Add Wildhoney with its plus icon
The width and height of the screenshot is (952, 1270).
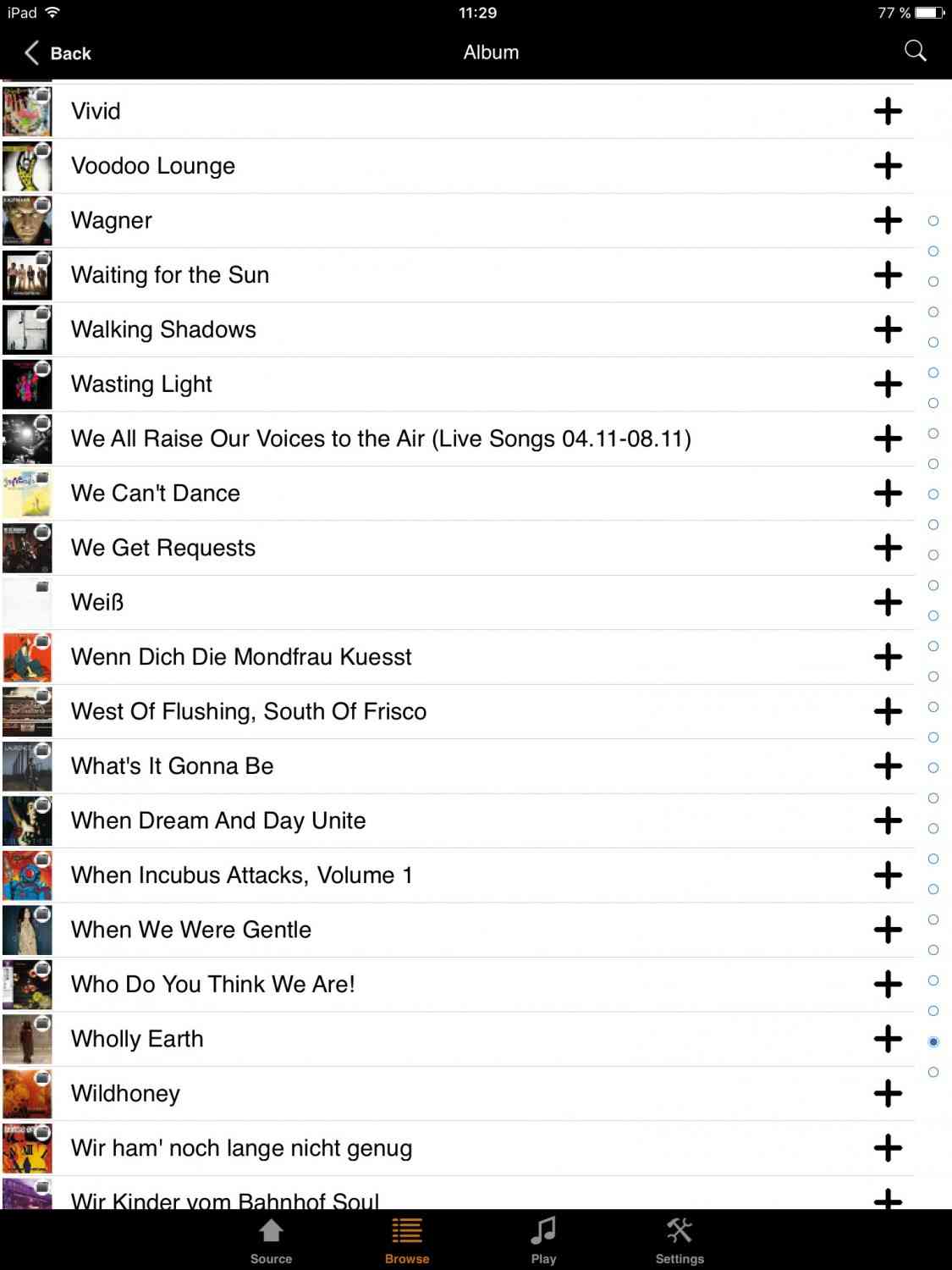(887, 1094)
